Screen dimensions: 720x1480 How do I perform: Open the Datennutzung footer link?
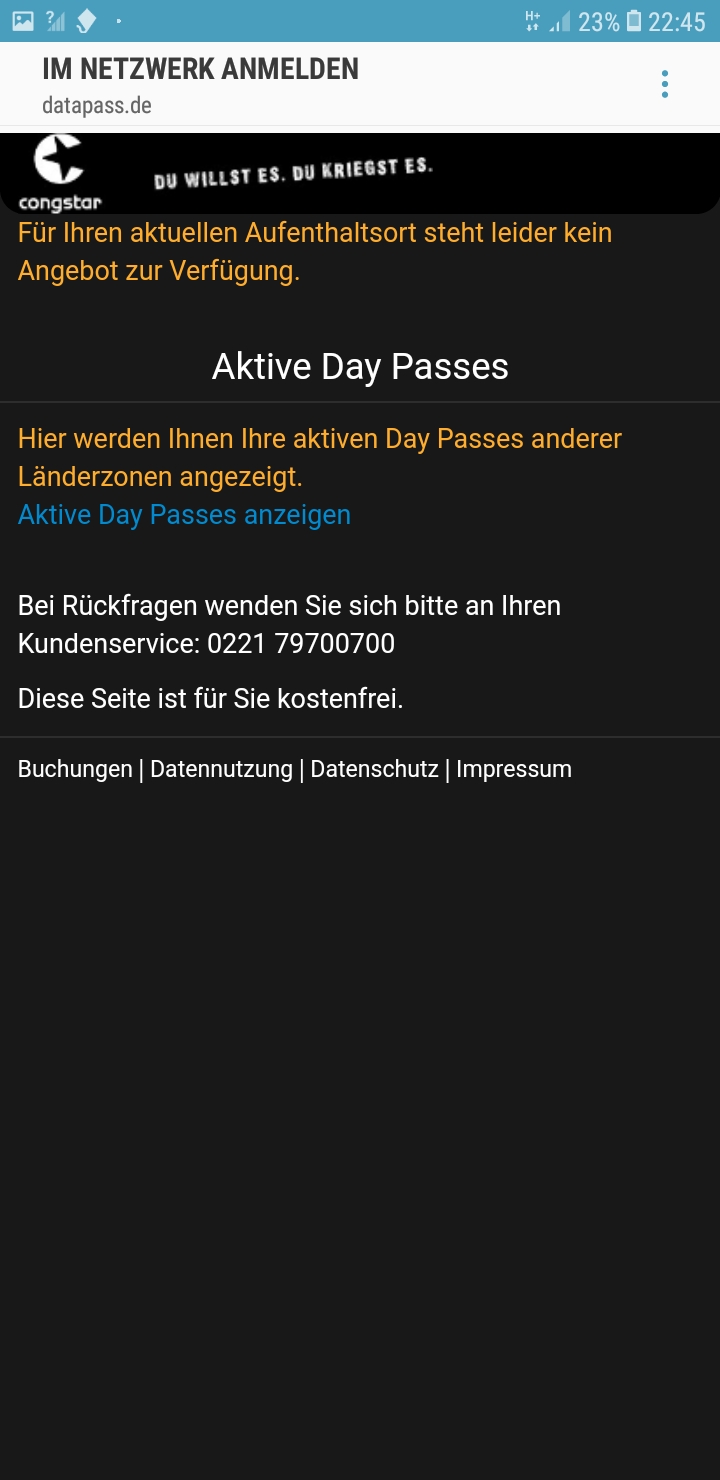[x=221, y=769]
